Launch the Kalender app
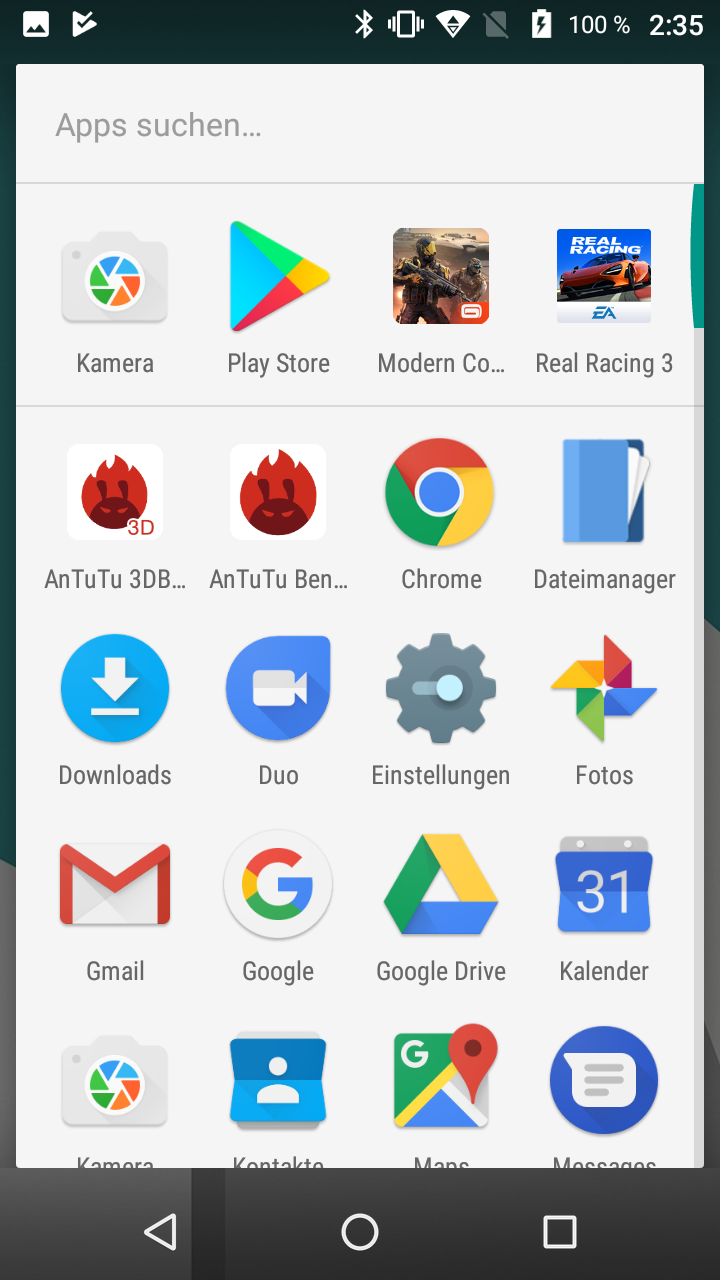Image resolution: width=720 pixels, height=1280 pixels. 604,885
